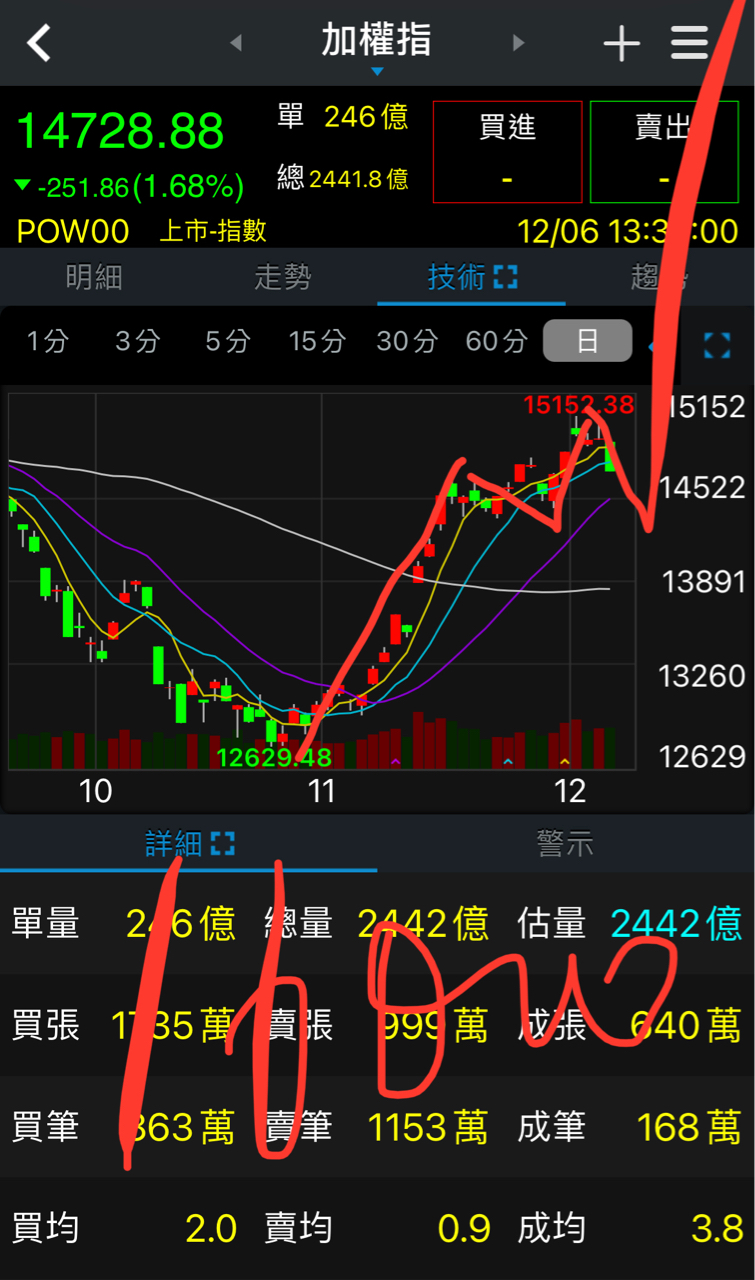Switch to the 警示 tab
Viewport: 755px width, 1280px height.
pyautogui.click(x=565, y=844)
